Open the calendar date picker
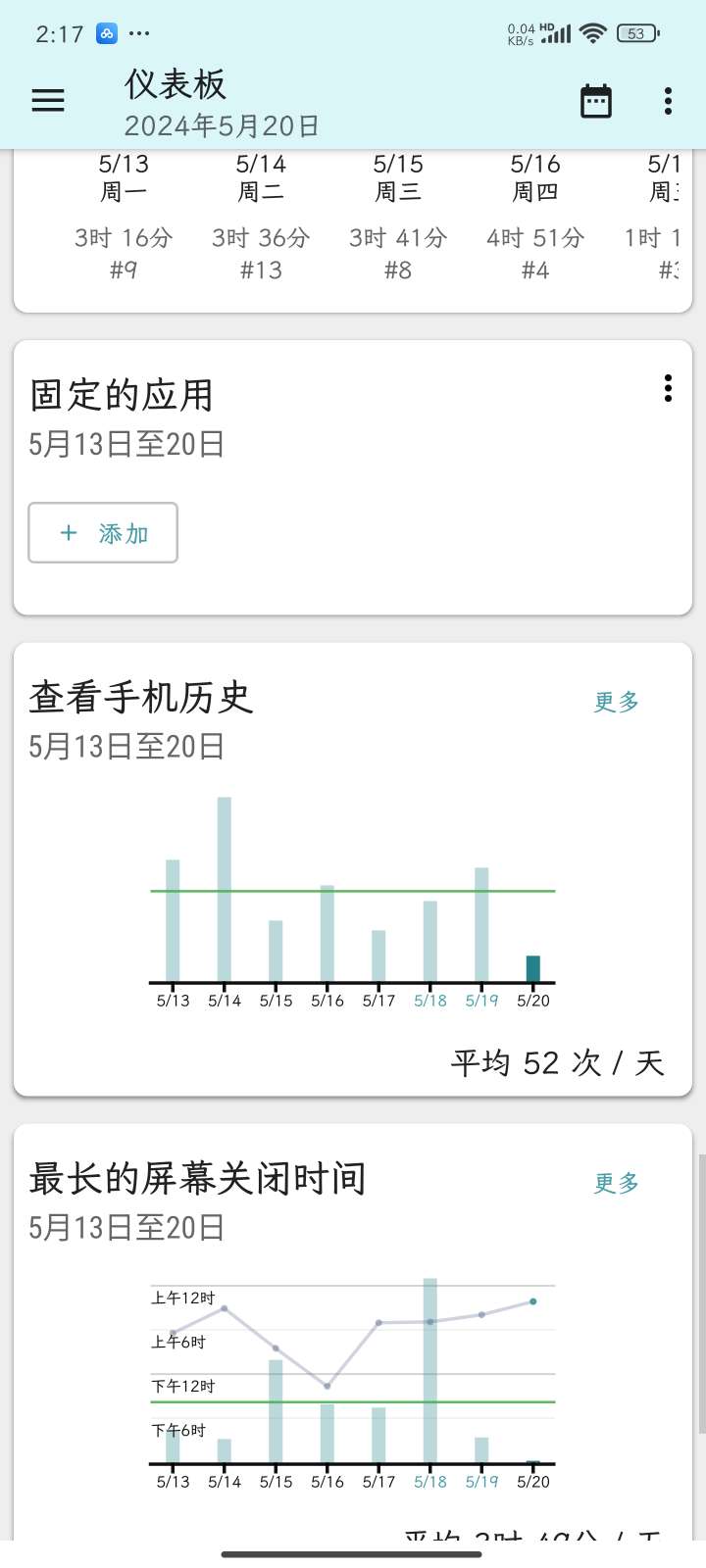Image resolution: width=706 pixels, height=1568 pixels. (x=596, y=101)
